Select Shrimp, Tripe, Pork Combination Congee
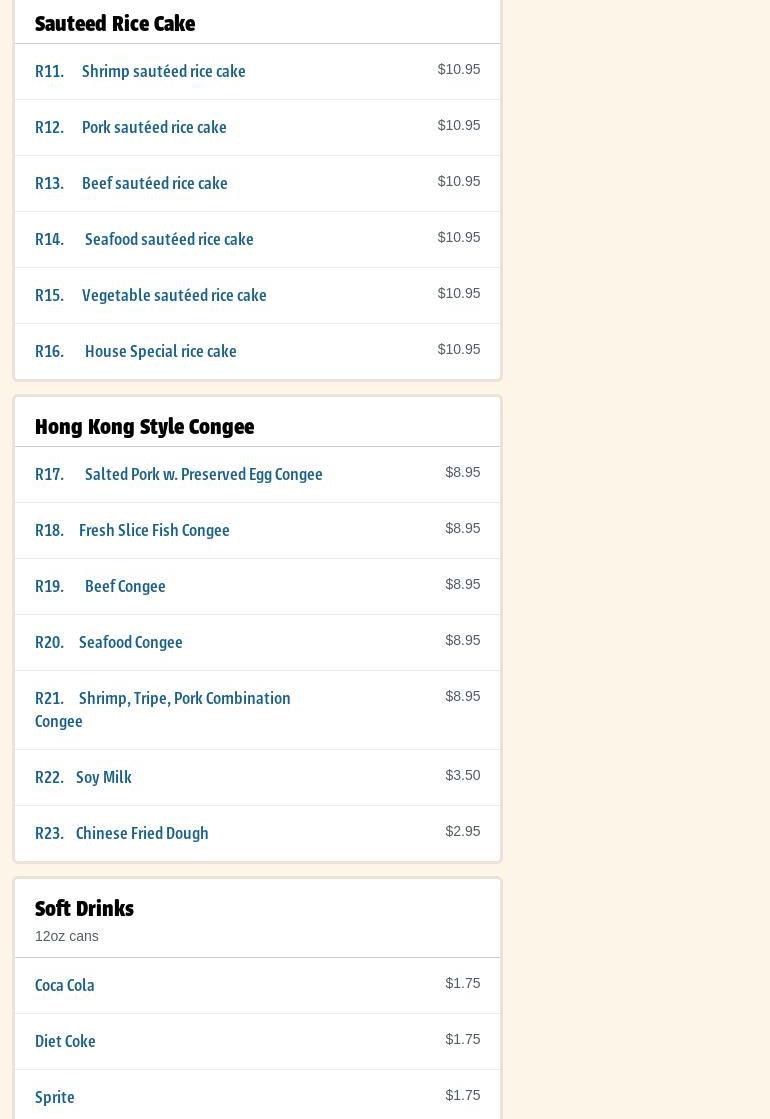 click(x=184, y=698)
